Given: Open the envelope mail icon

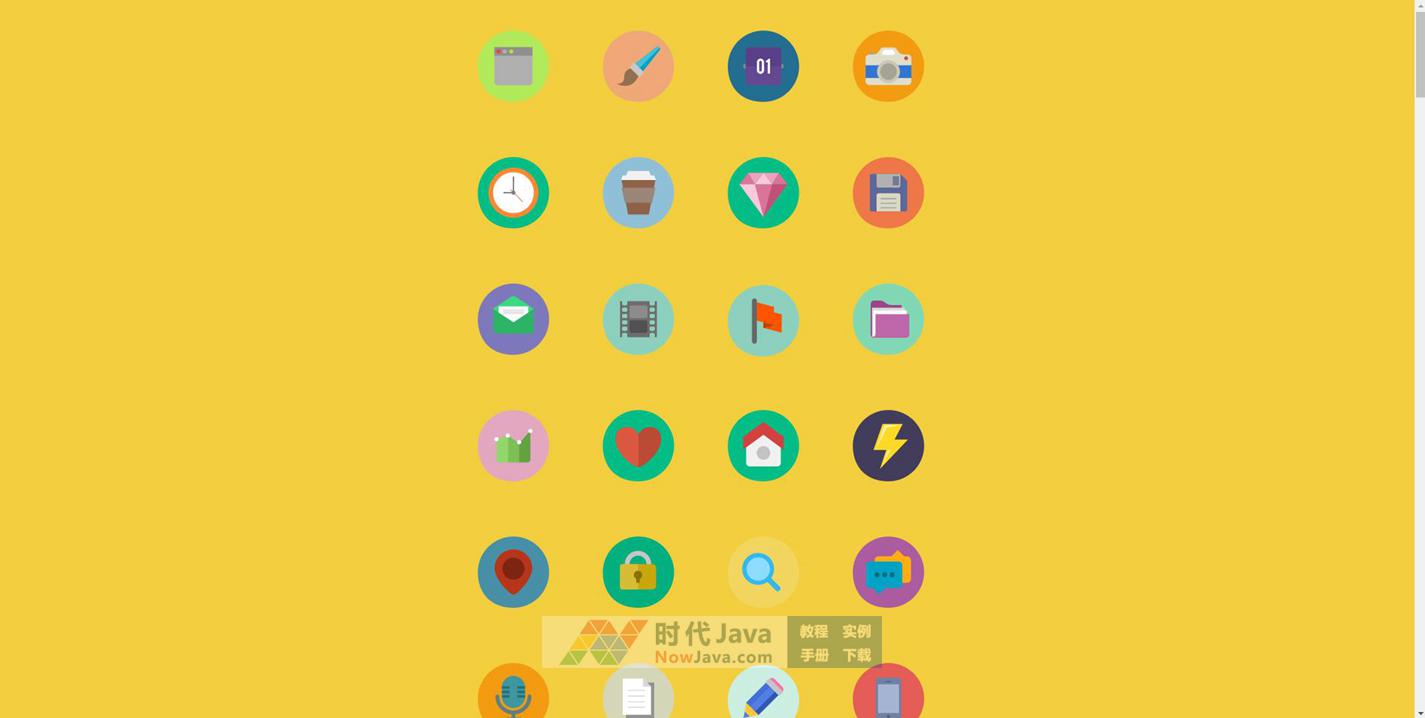Looking at the screenshot, I should coord(513,319).
